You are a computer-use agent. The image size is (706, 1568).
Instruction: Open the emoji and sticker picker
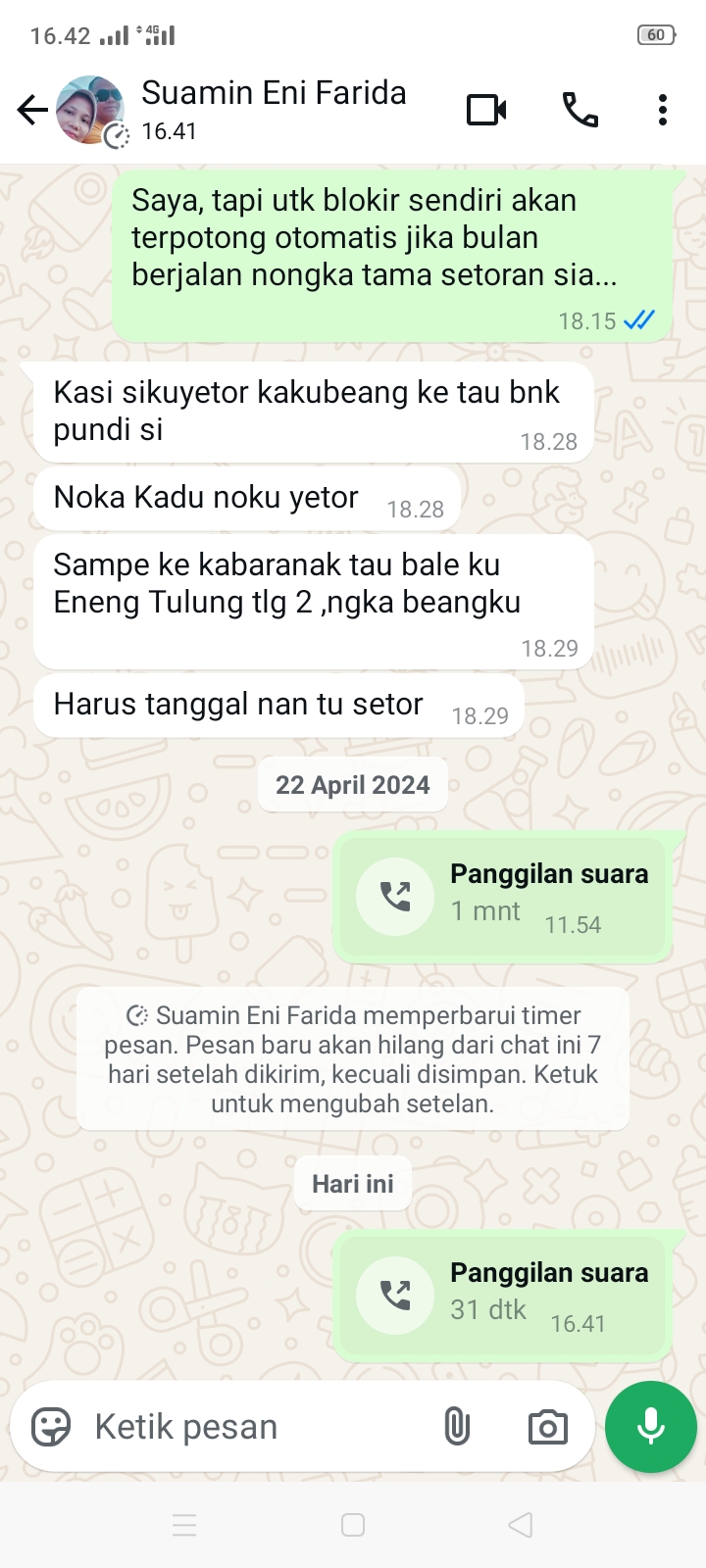(51, 1427)
